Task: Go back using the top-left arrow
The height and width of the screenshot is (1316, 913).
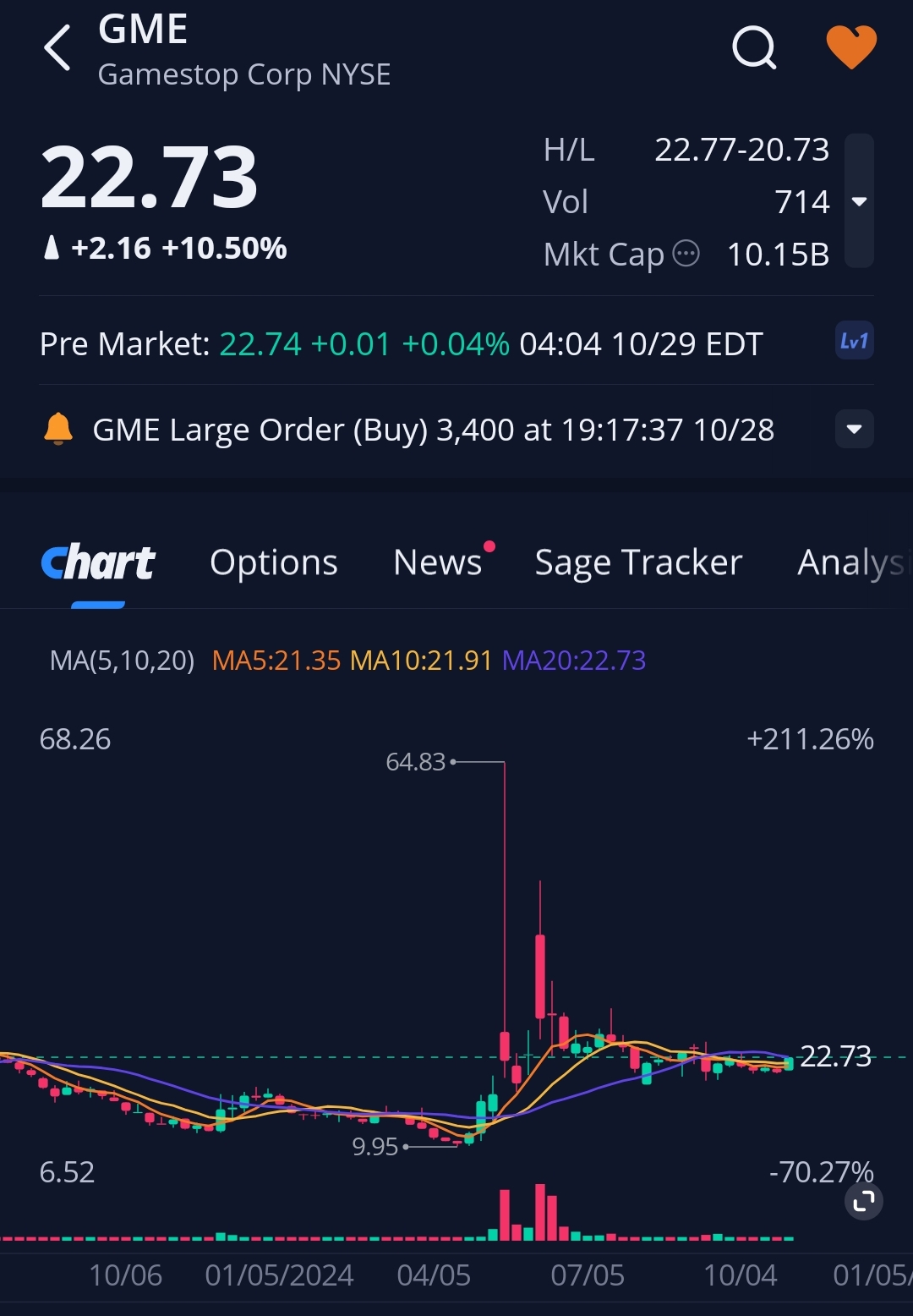Action: pos(57,47)
